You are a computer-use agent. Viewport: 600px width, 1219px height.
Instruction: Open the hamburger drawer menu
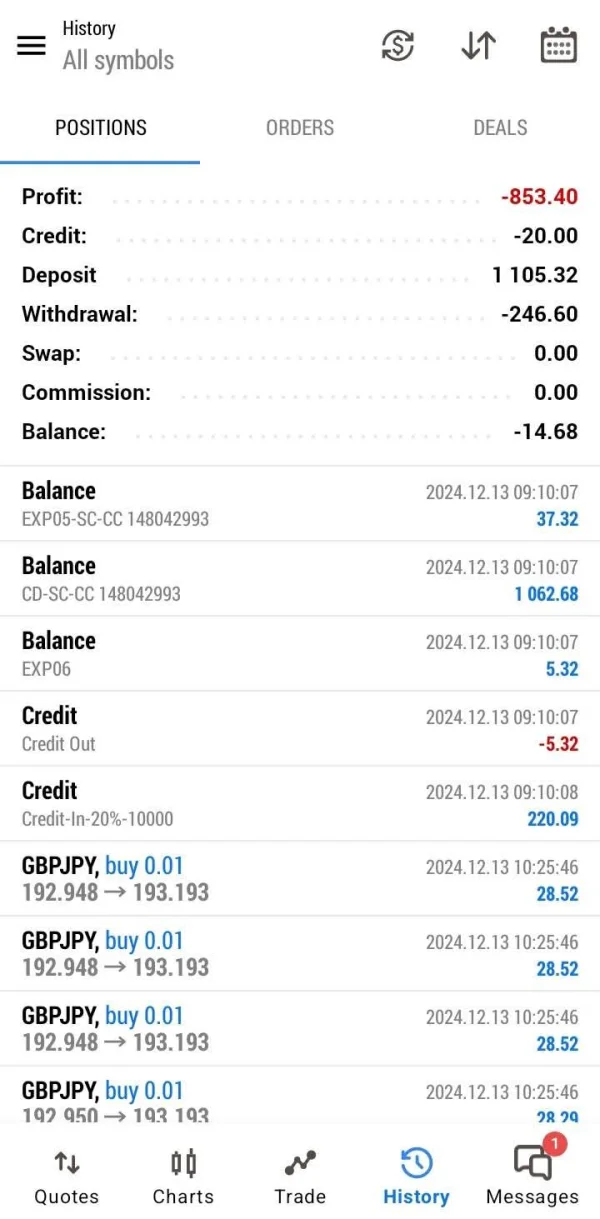click(x=31, y=46)
